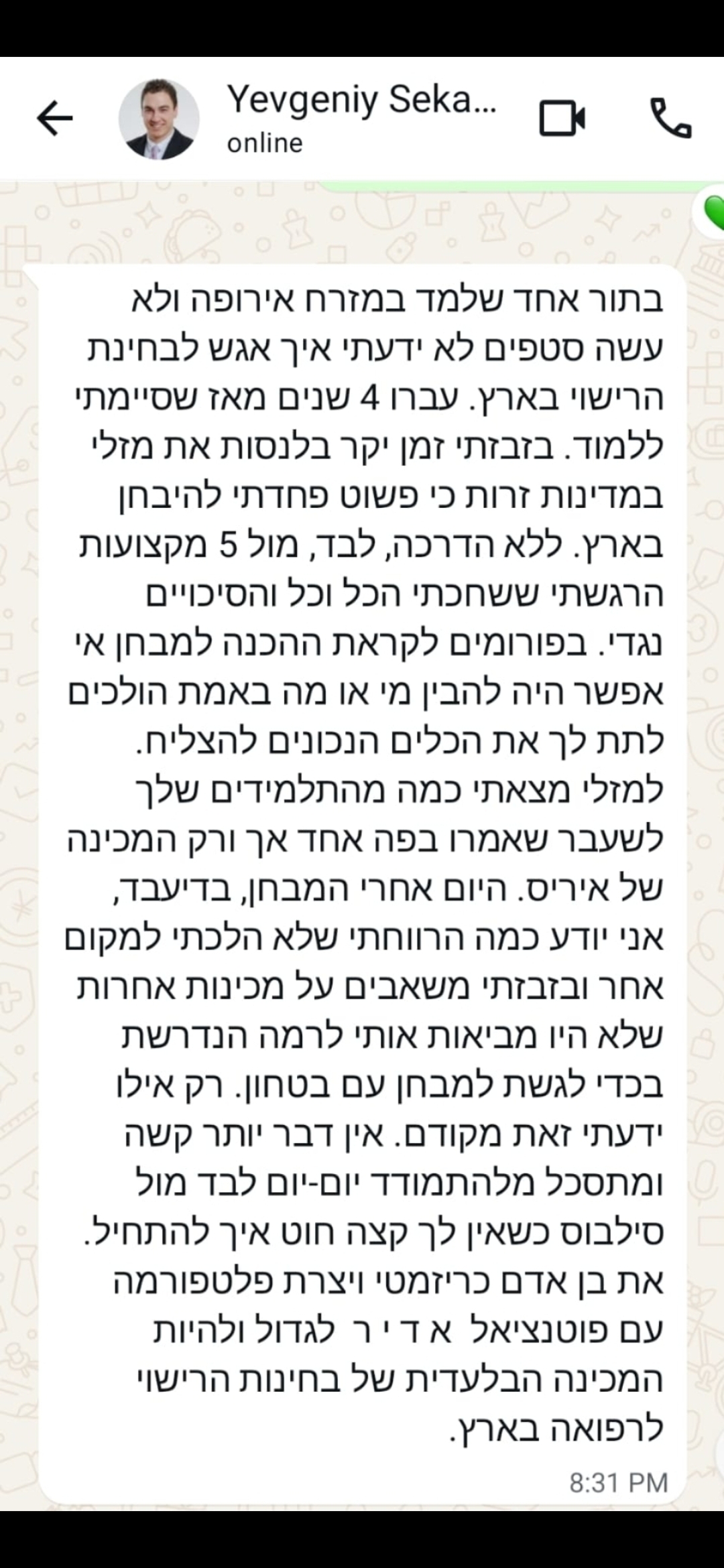Start a voice call with Yevgeniy
This screenshot has height=1568, width=724.
point(671,118)
